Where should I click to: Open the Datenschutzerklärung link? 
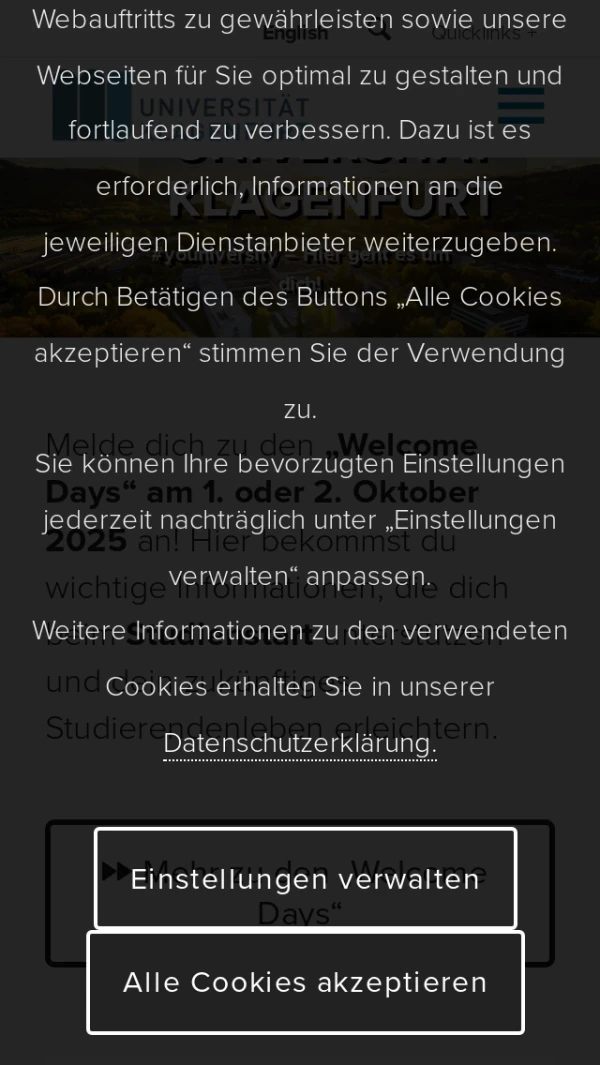(299, 743)
